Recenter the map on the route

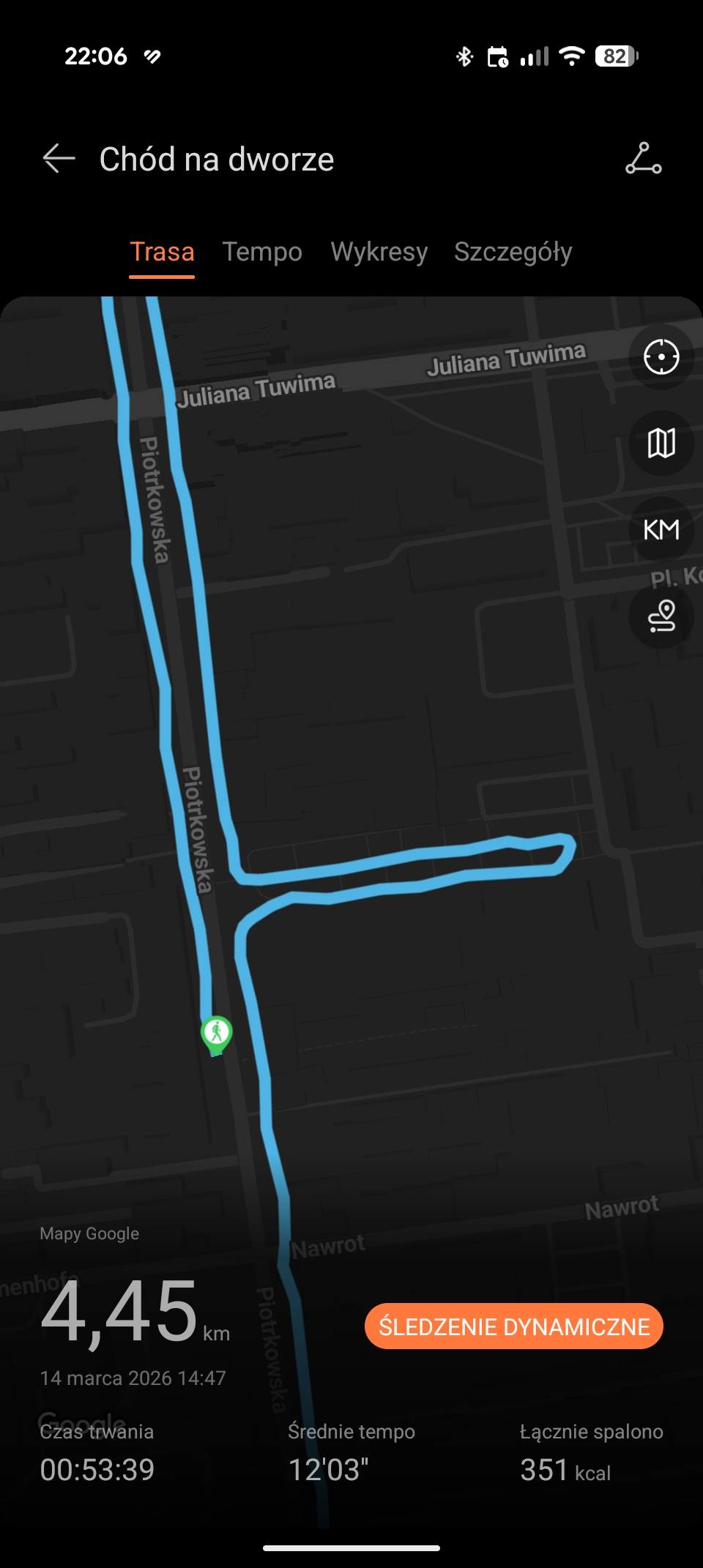[x=661, y=357]
